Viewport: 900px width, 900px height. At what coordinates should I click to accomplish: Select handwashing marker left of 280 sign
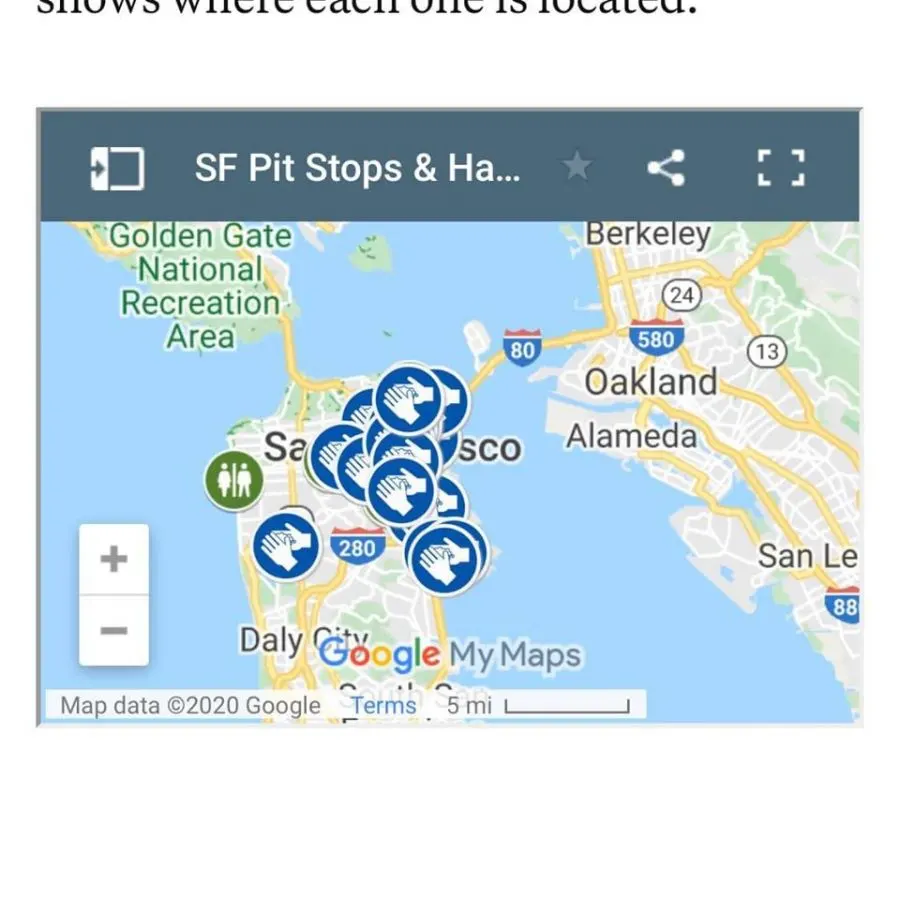tap(284, 546)
